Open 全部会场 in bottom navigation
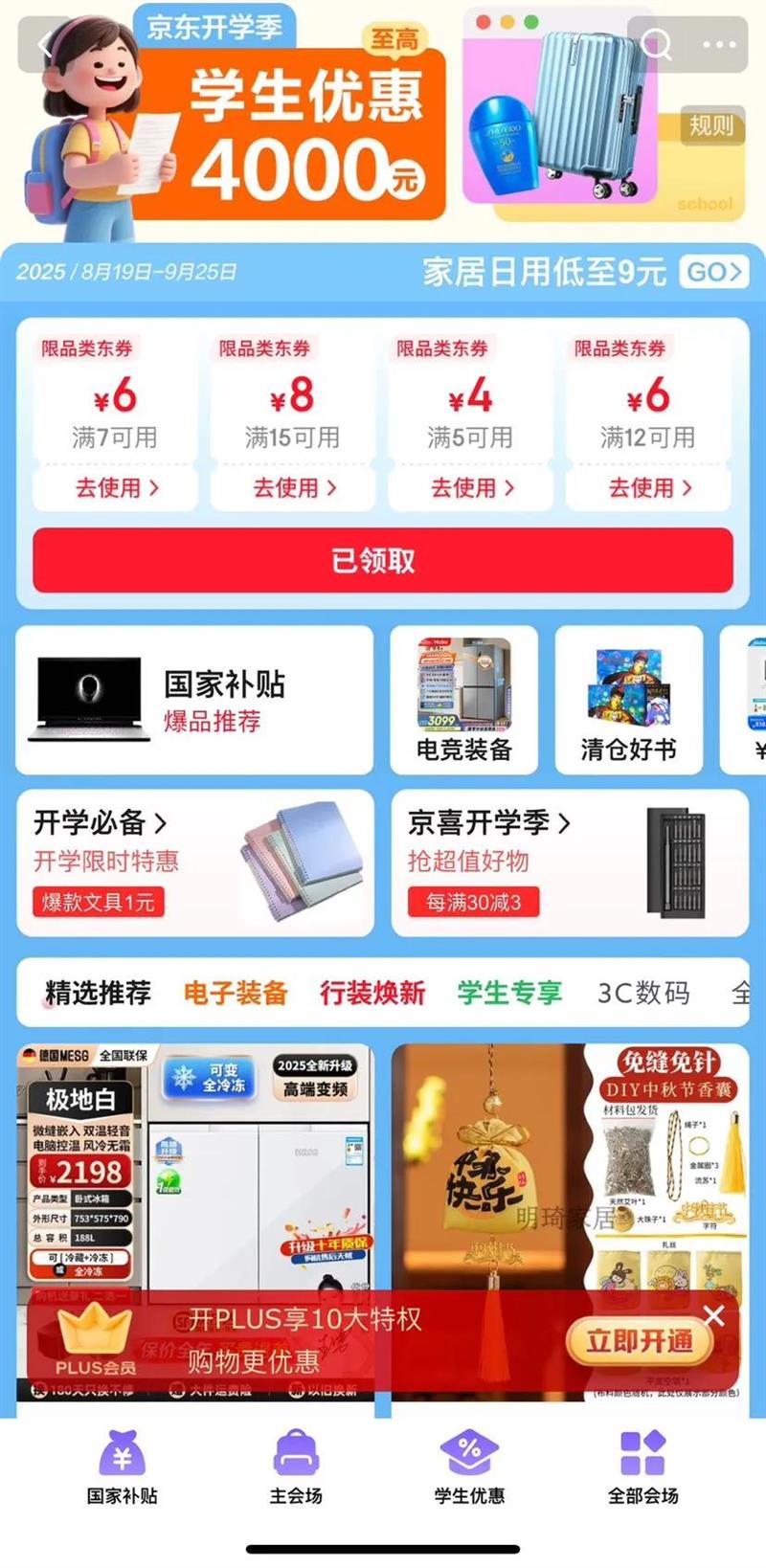766x1568 pixels. [643, 1467]
